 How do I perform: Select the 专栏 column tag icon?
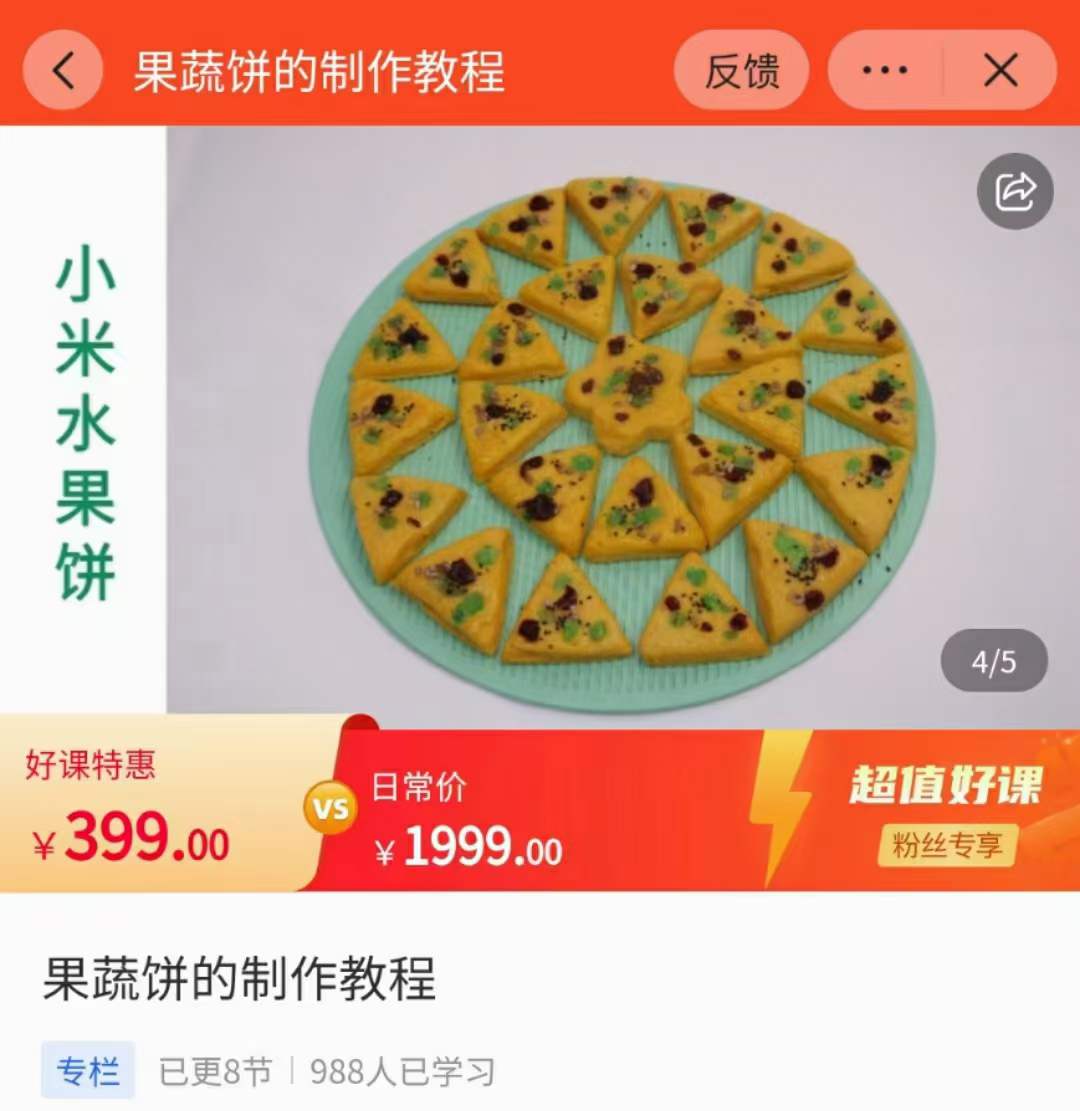(x=86, y=1070)
